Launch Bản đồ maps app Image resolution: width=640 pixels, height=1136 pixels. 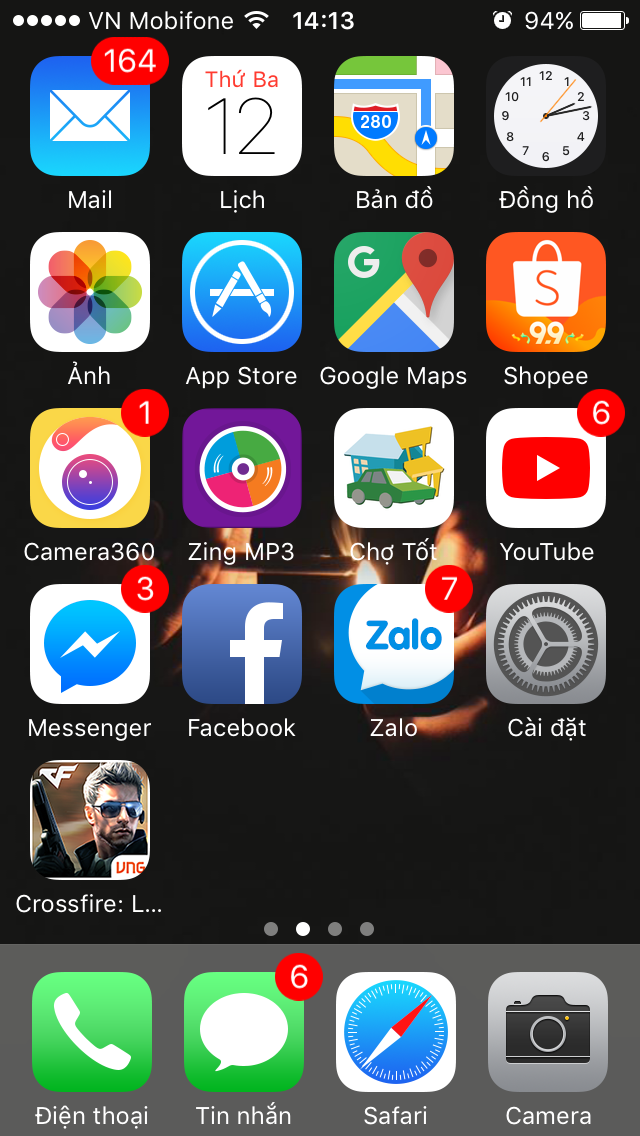click(394, 116)
